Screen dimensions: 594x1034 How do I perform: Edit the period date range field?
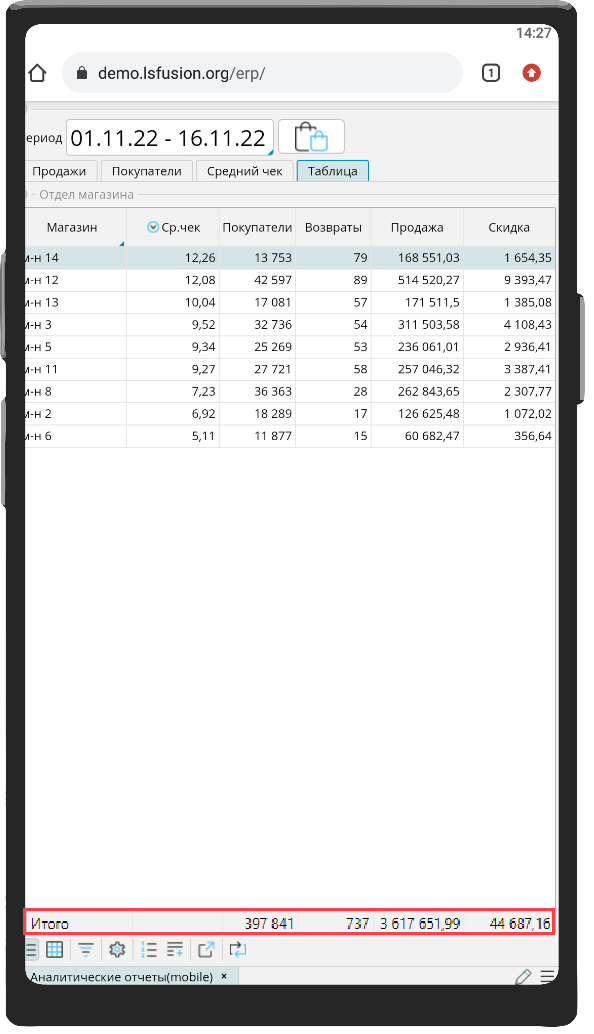[169, 137]
